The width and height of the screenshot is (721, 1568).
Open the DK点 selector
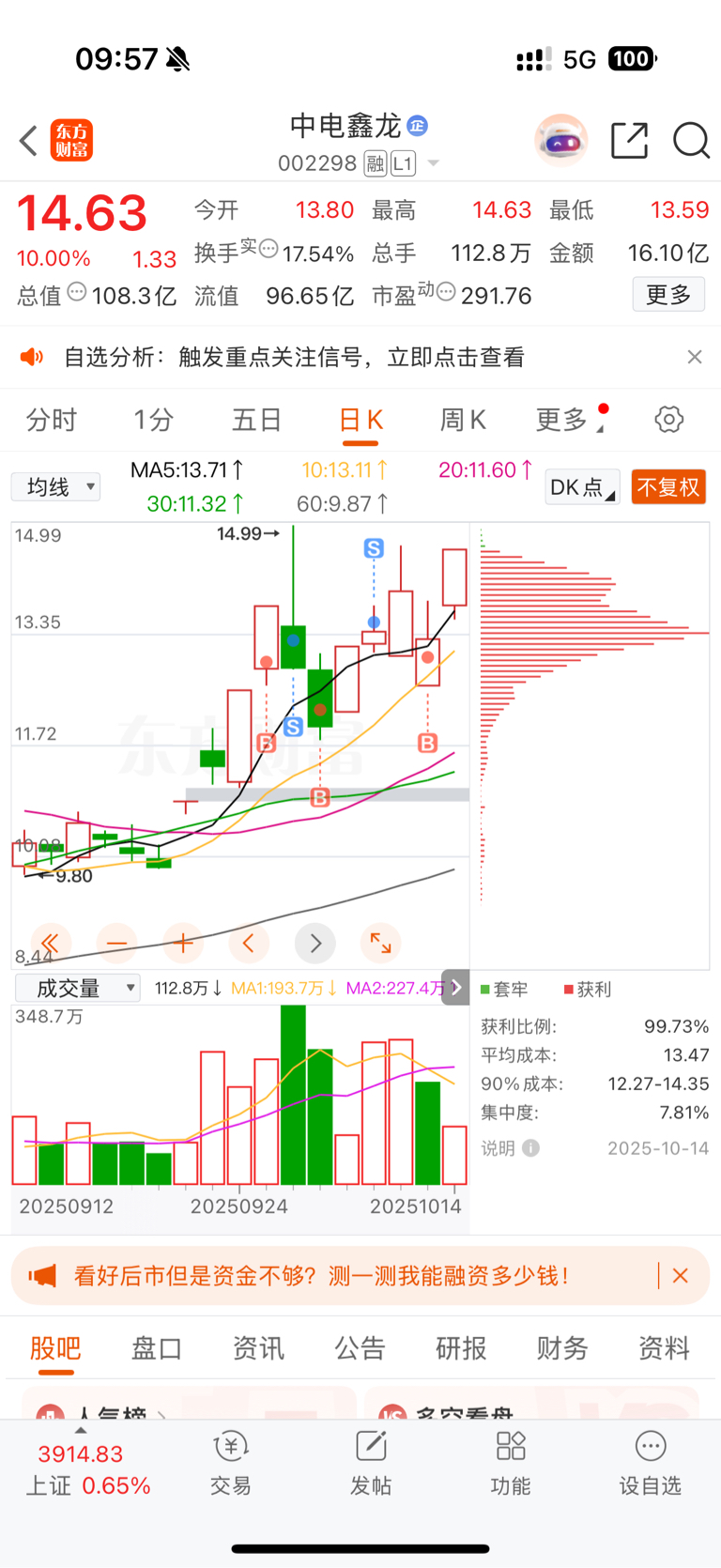(582, 487)
